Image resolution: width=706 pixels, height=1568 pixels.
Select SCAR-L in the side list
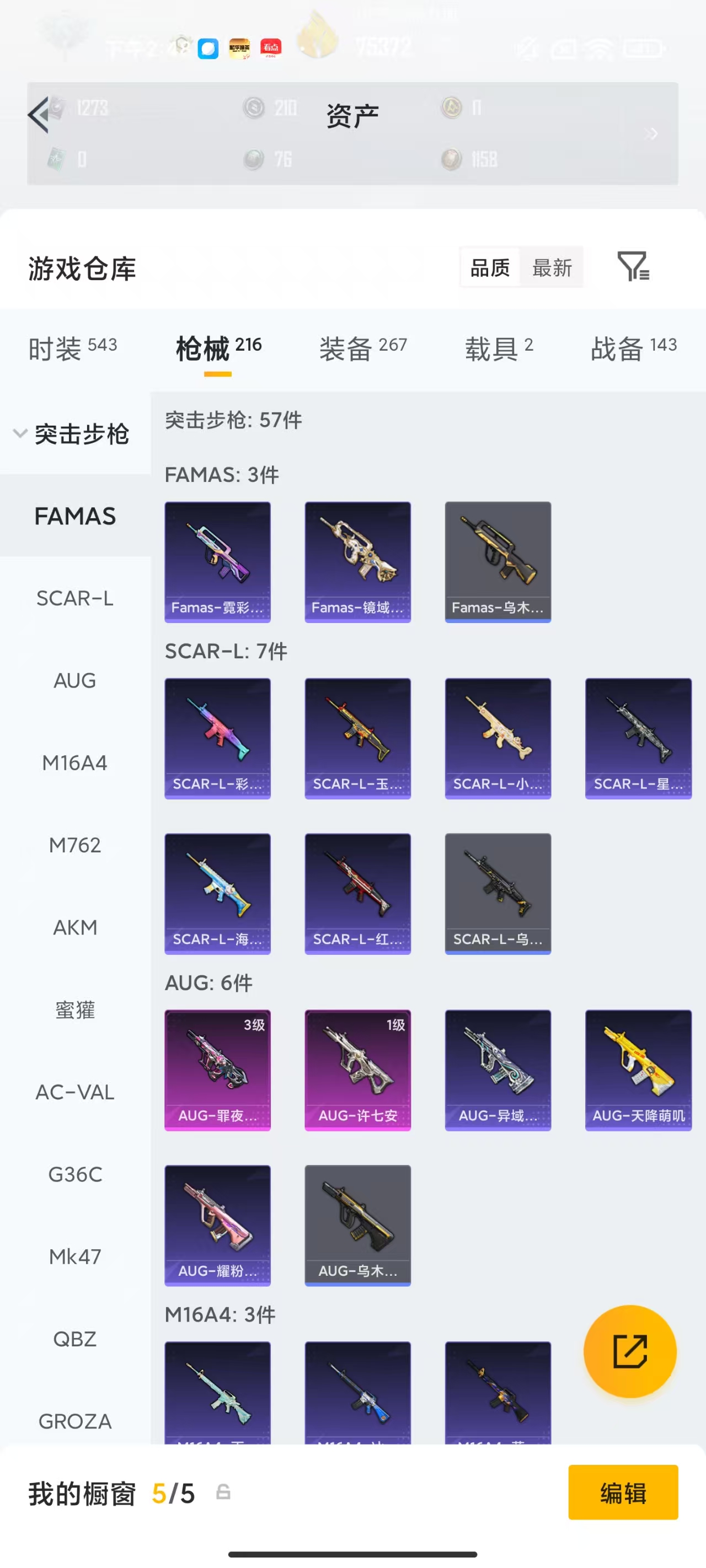point(74,598)
